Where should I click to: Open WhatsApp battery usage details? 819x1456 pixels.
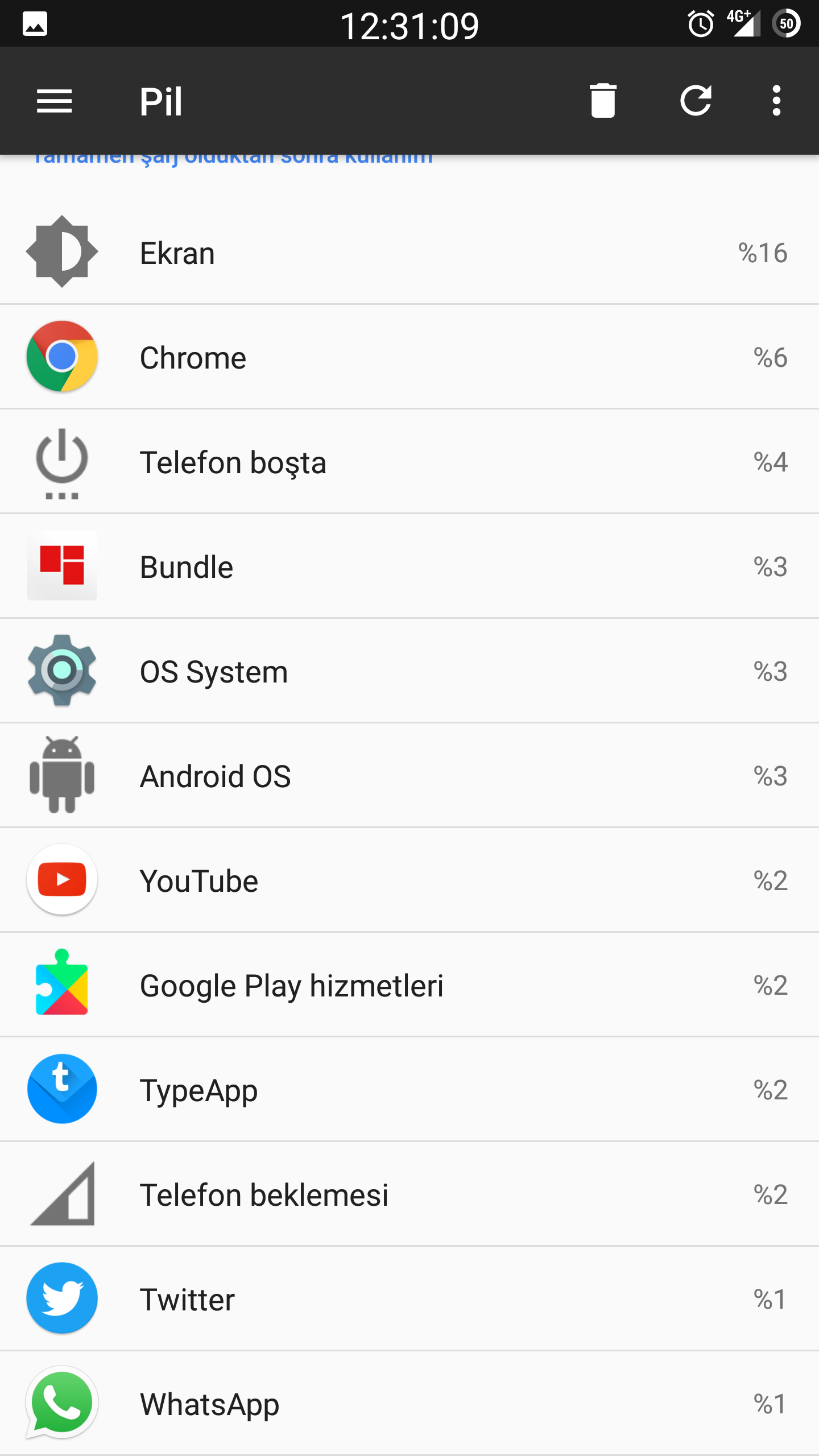tap(409, 1403)
